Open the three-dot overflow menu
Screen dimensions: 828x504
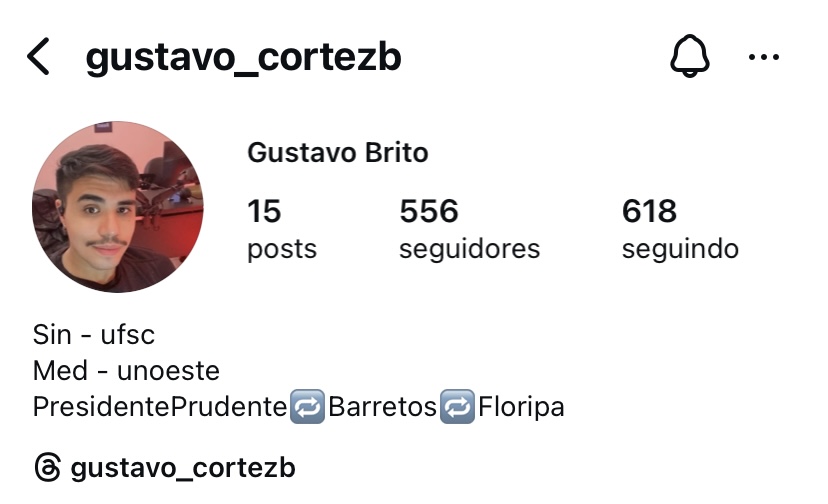tap(764, 58)
